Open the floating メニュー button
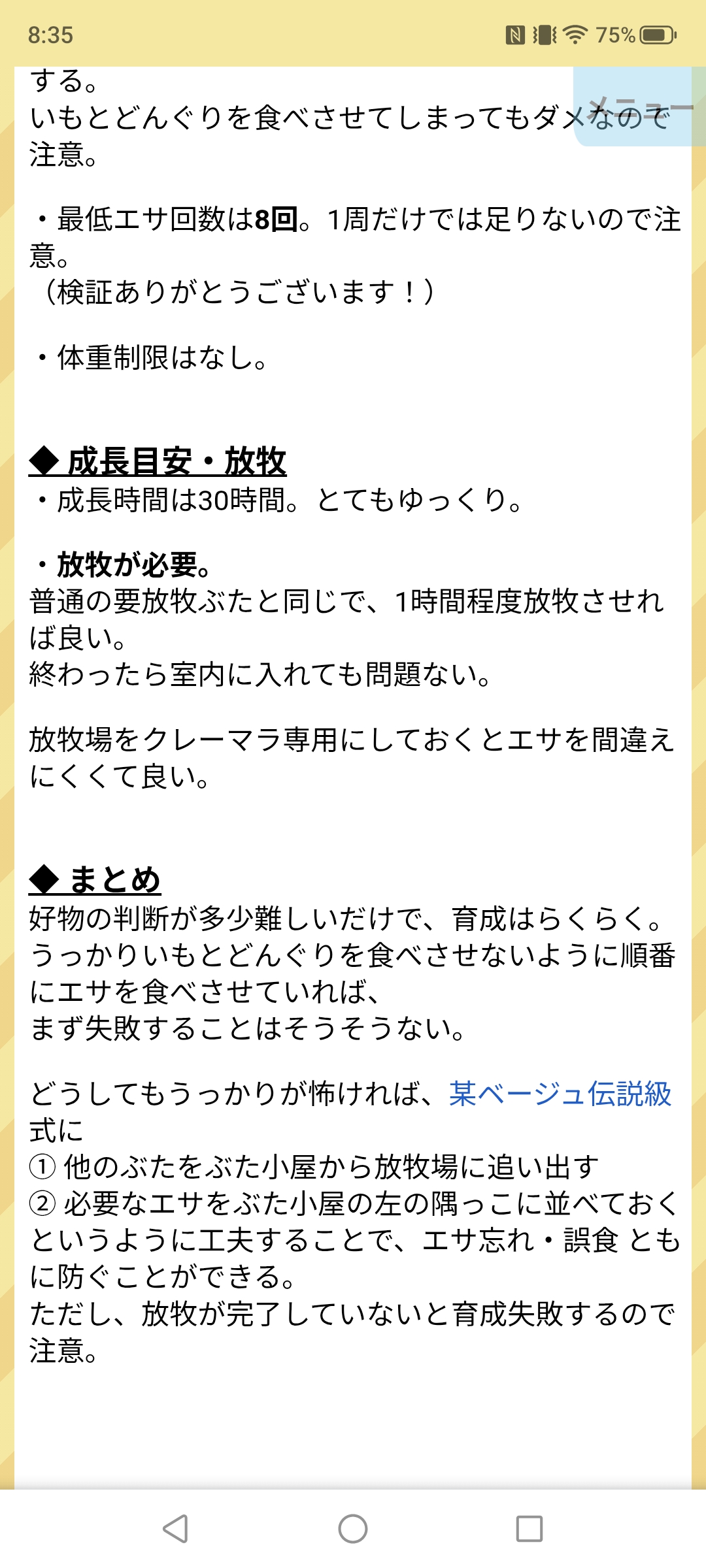706x1568 pixels. [639, 106]
